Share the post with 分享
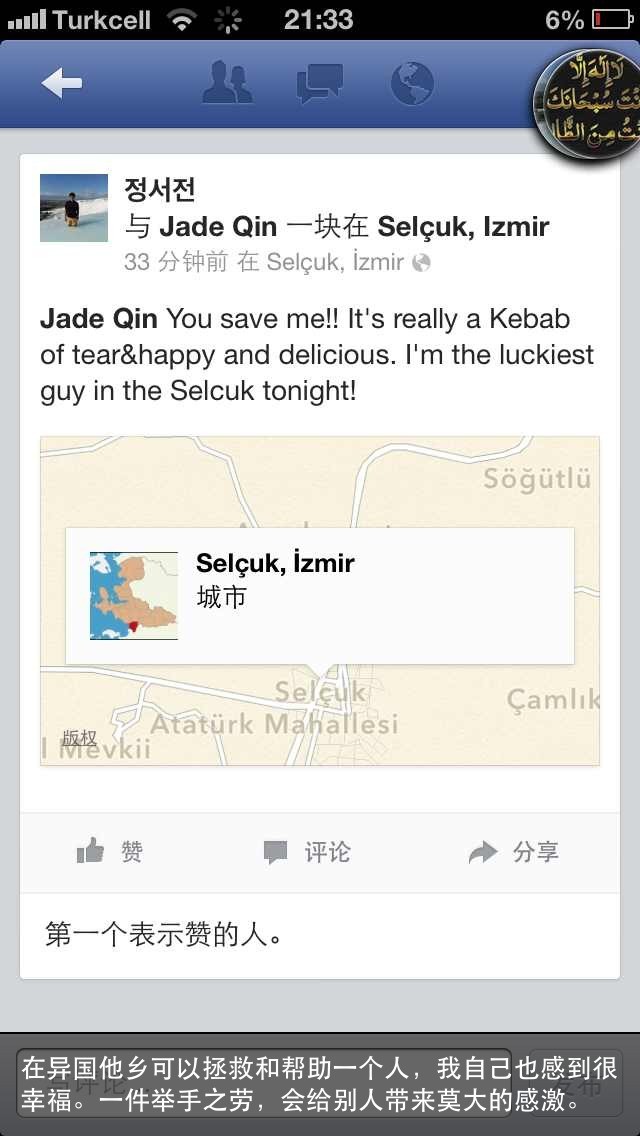 pos(514,852)
